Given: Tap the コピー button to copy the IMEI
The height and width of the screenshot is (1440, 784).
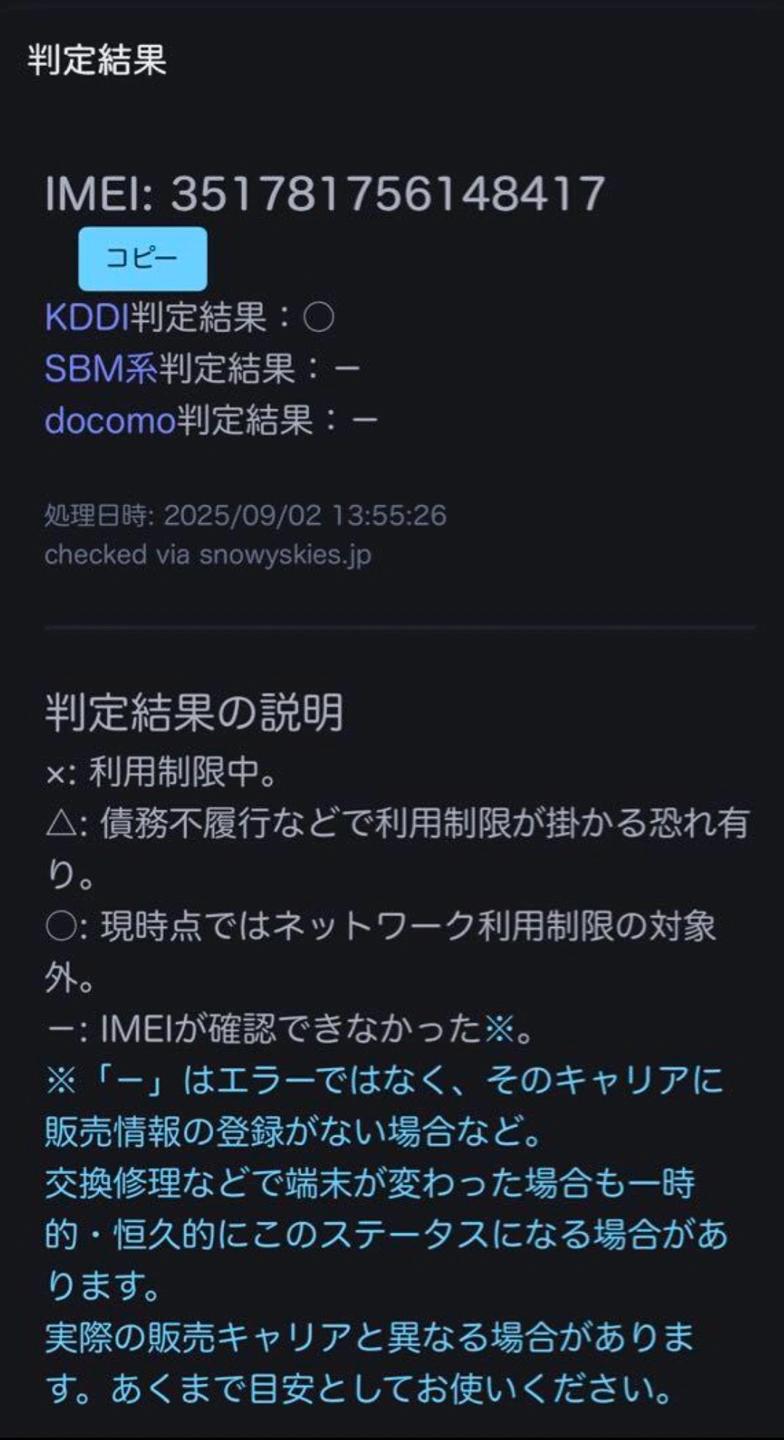Looking at the screenshot, I should tap(142, 259).
